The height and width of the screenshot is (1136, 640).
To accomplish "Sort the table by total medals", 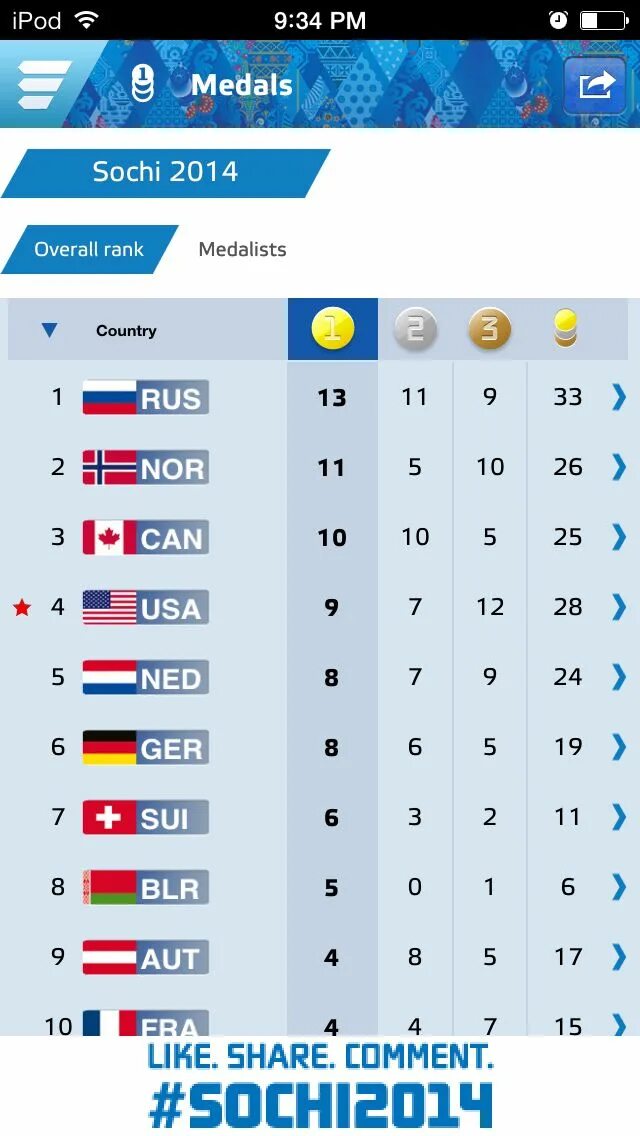I will coord(566,329).
